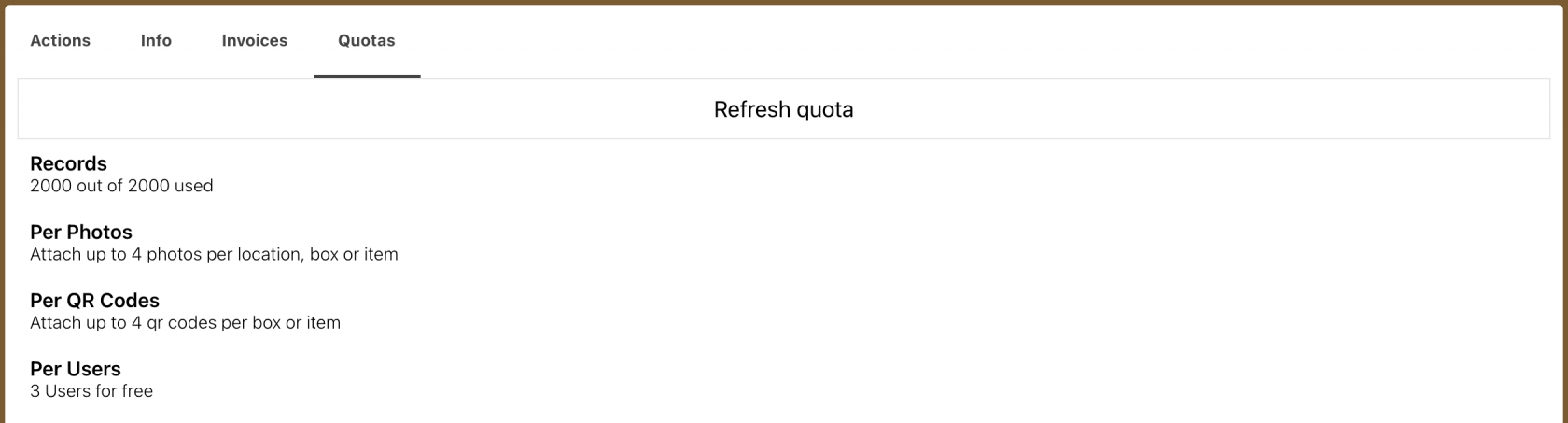This screenshot has height=423, width=1568.
Task: Select the Quotas tab
Action: click(366, 40)
